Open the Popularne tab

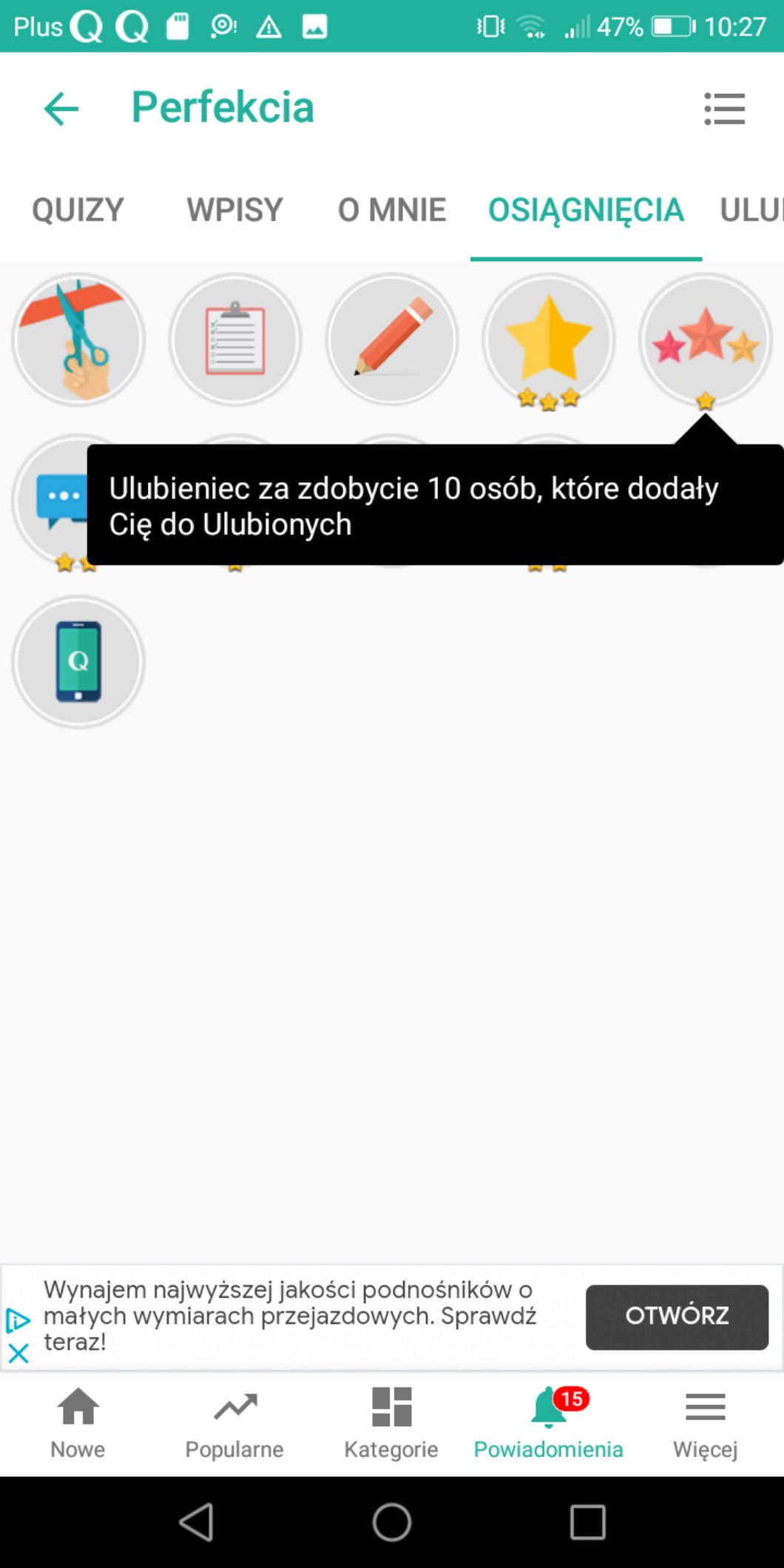pos(234,1422)
